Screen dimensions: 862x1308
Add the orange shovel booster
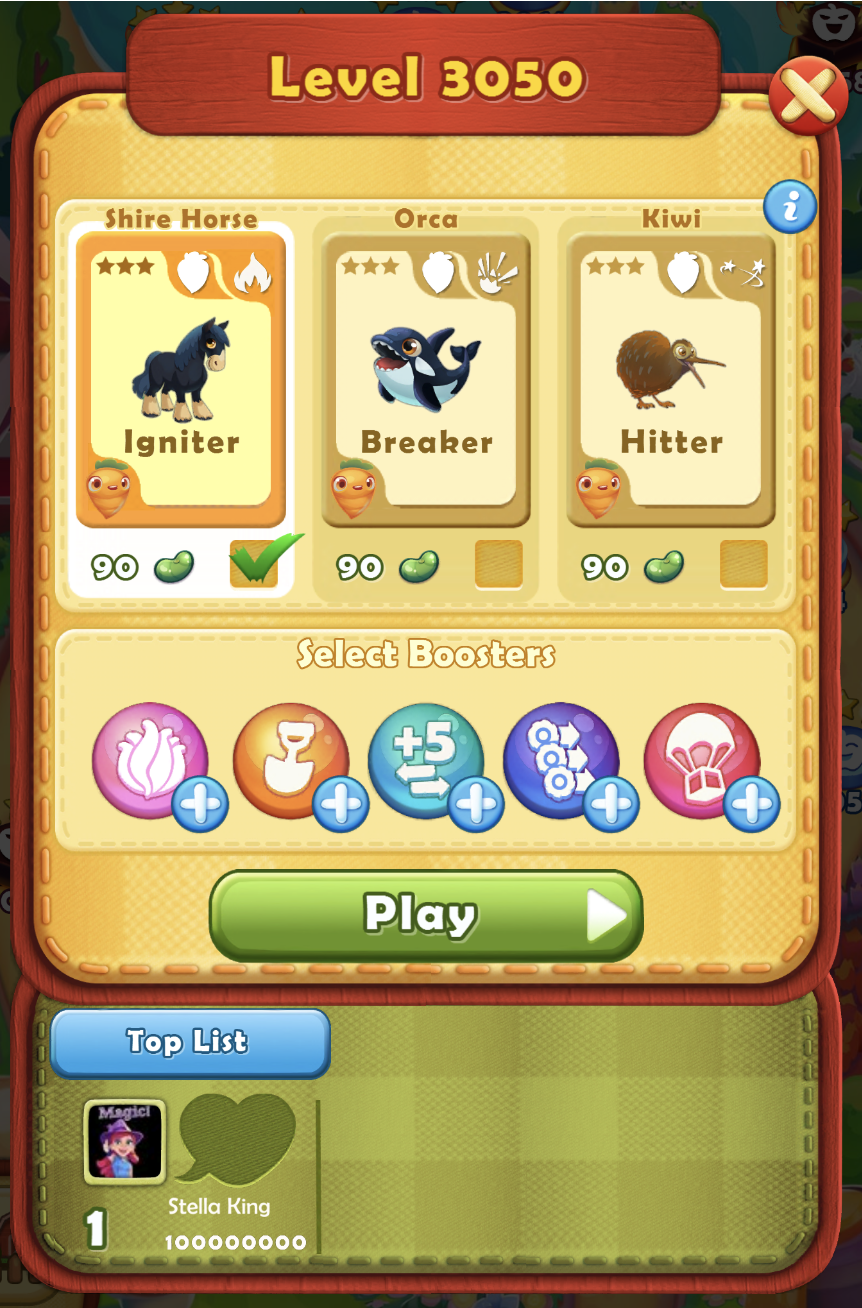point(291,759)
